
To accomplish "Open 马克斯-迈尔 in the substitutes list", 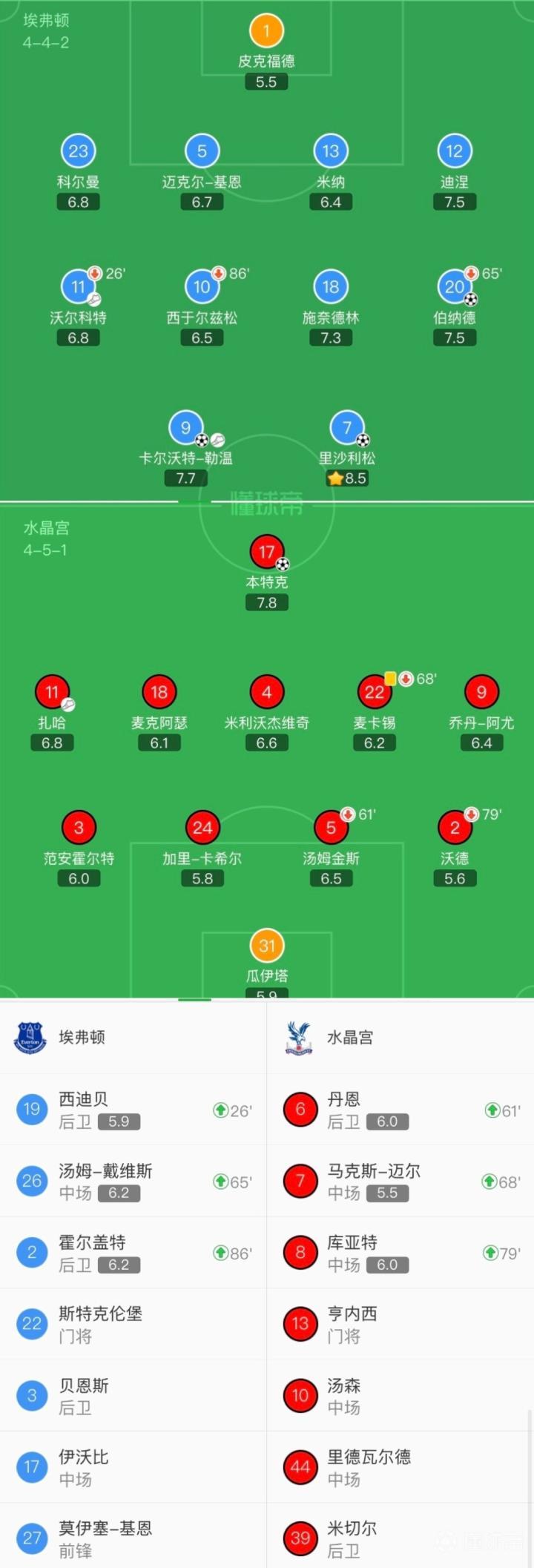I will [400, 1181].
